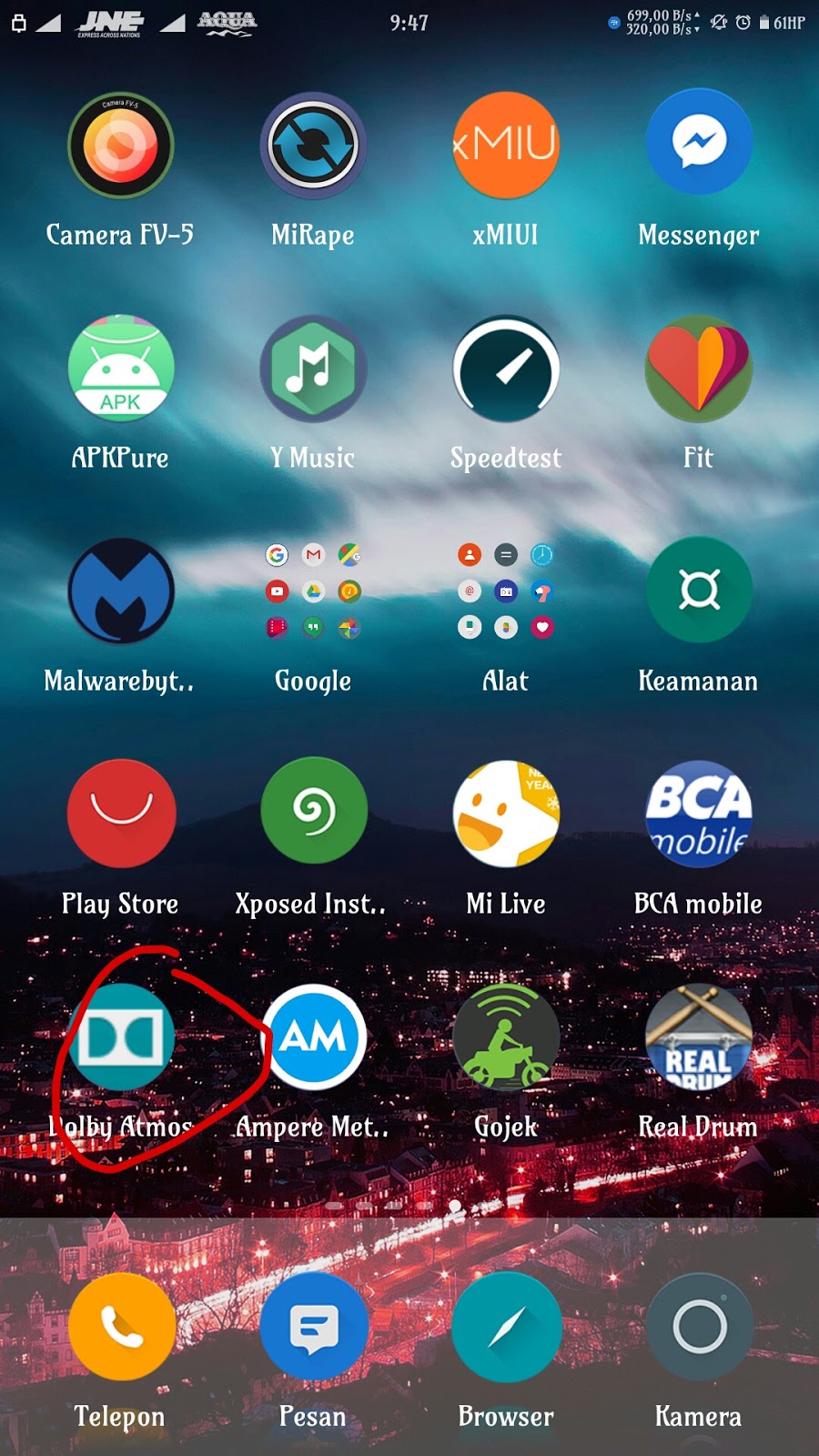Open the Google folder
The width and height of the screenshot is (819, 1456).
313,591
